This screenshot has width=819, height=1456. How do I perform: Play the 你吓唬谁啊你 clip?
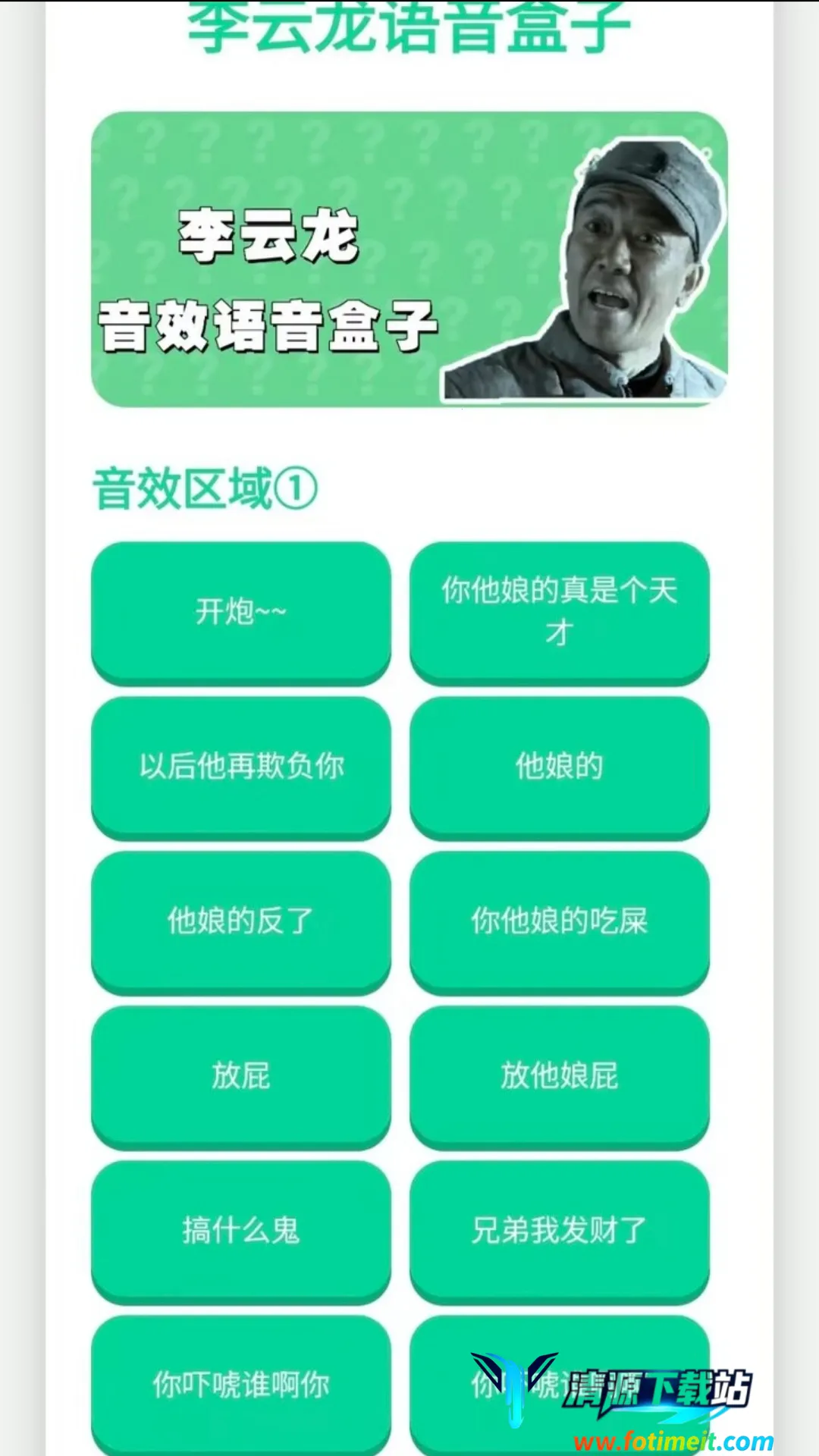[x=241, y=1385]
